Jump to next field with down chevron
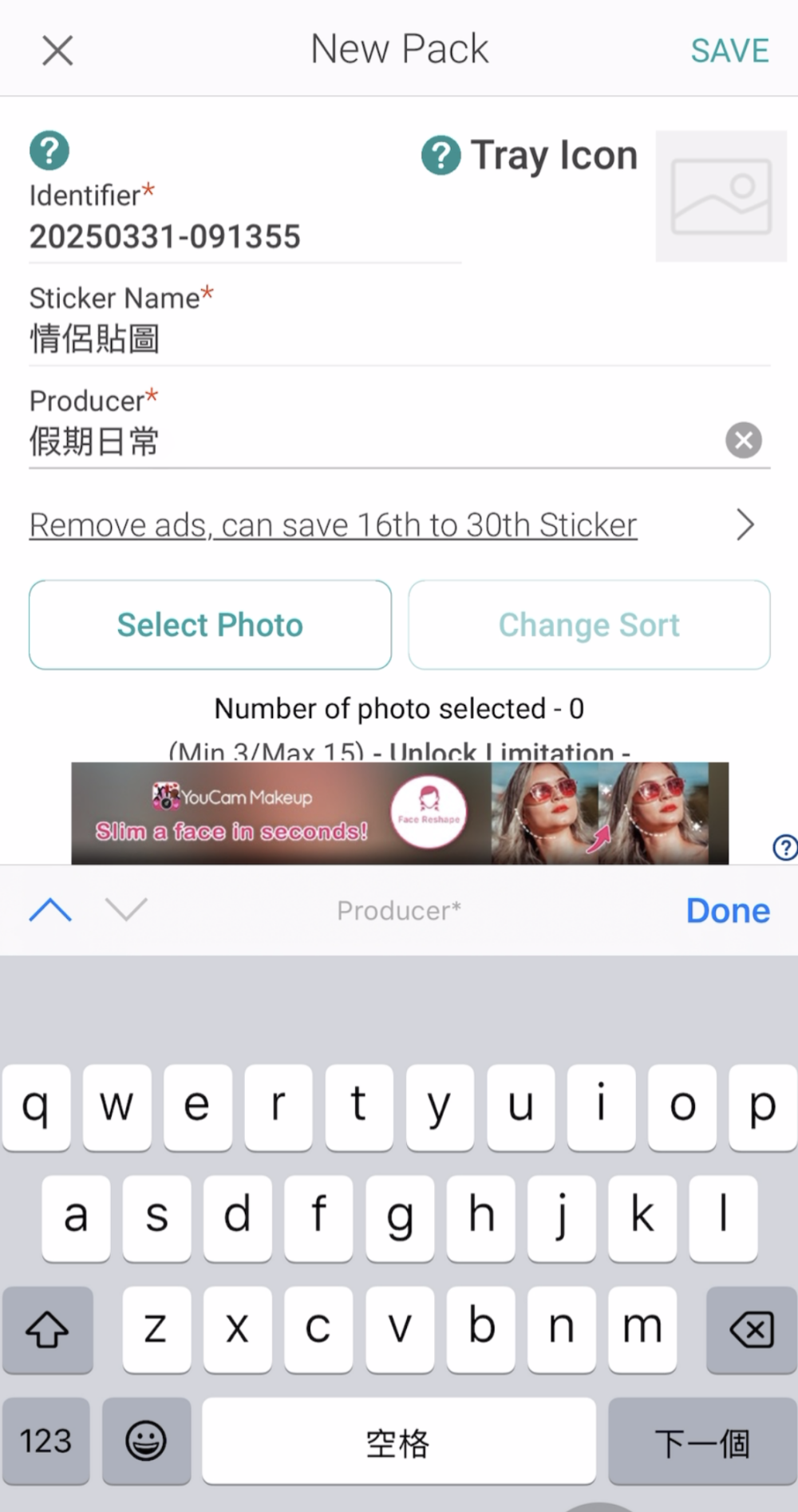 coord(126,910)
